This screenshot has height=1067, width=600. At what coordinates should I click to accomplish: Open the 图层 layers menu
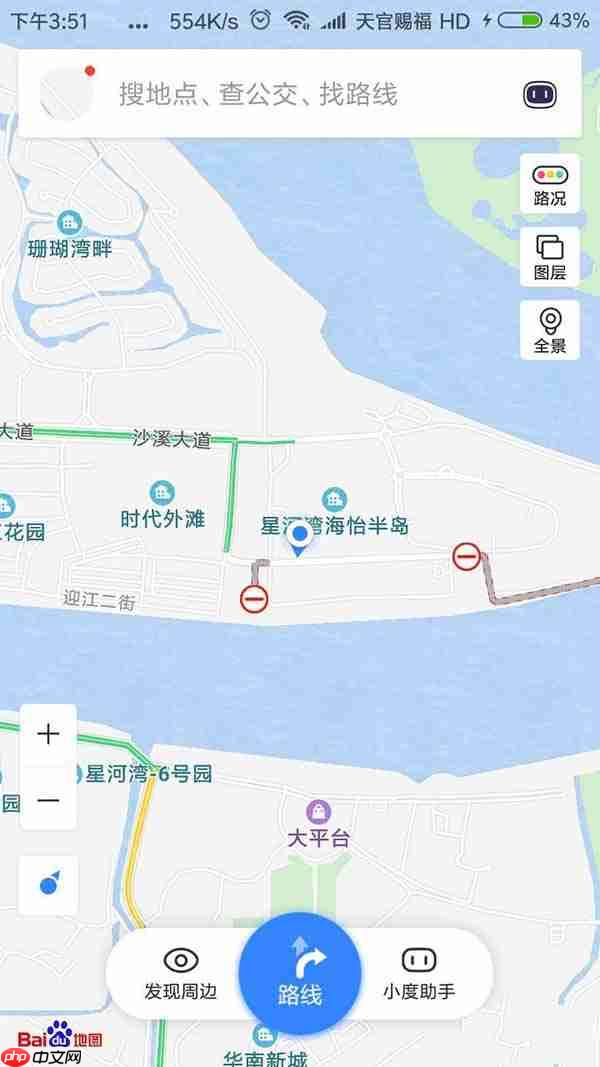(x=549, y=257)
